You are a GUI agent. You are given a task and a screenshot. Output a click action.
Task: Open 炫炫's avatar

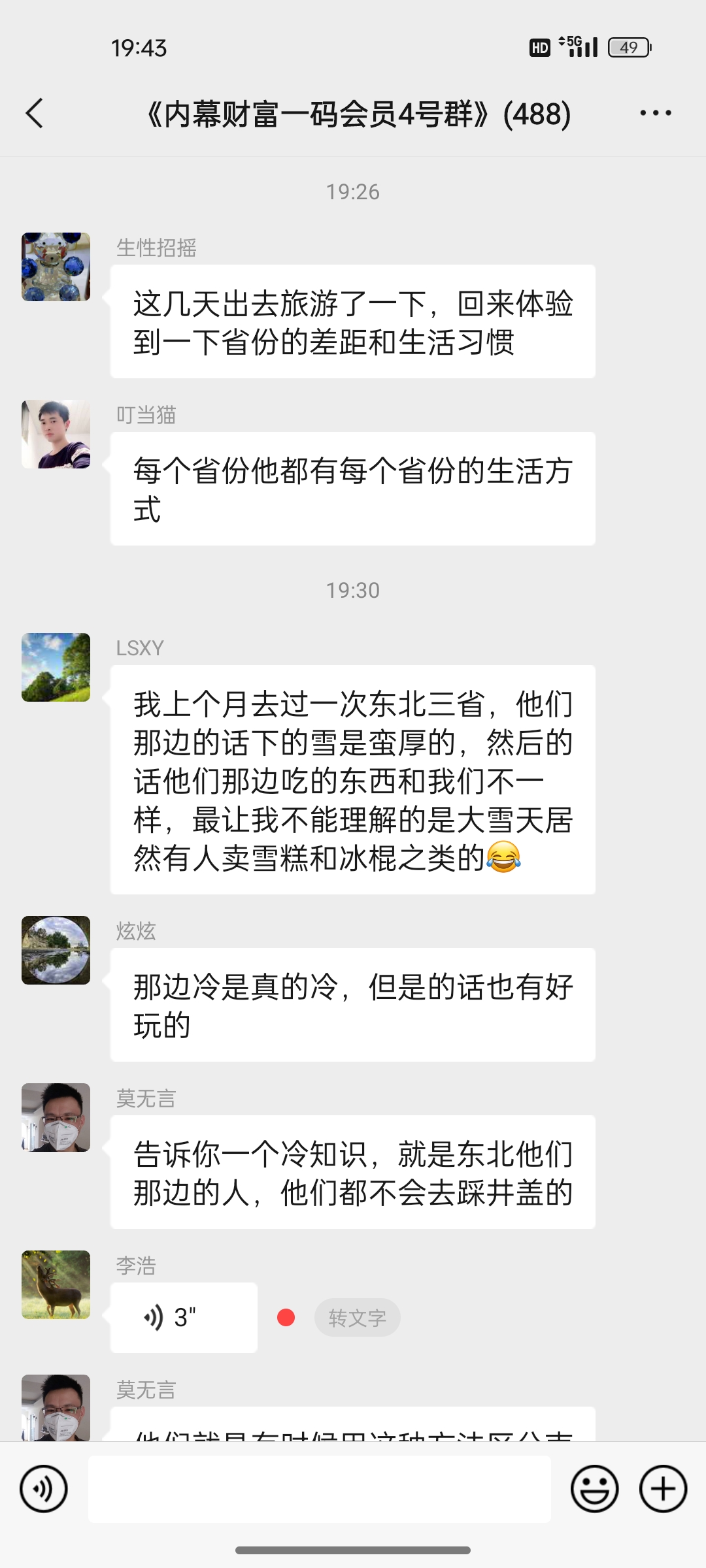56,951
